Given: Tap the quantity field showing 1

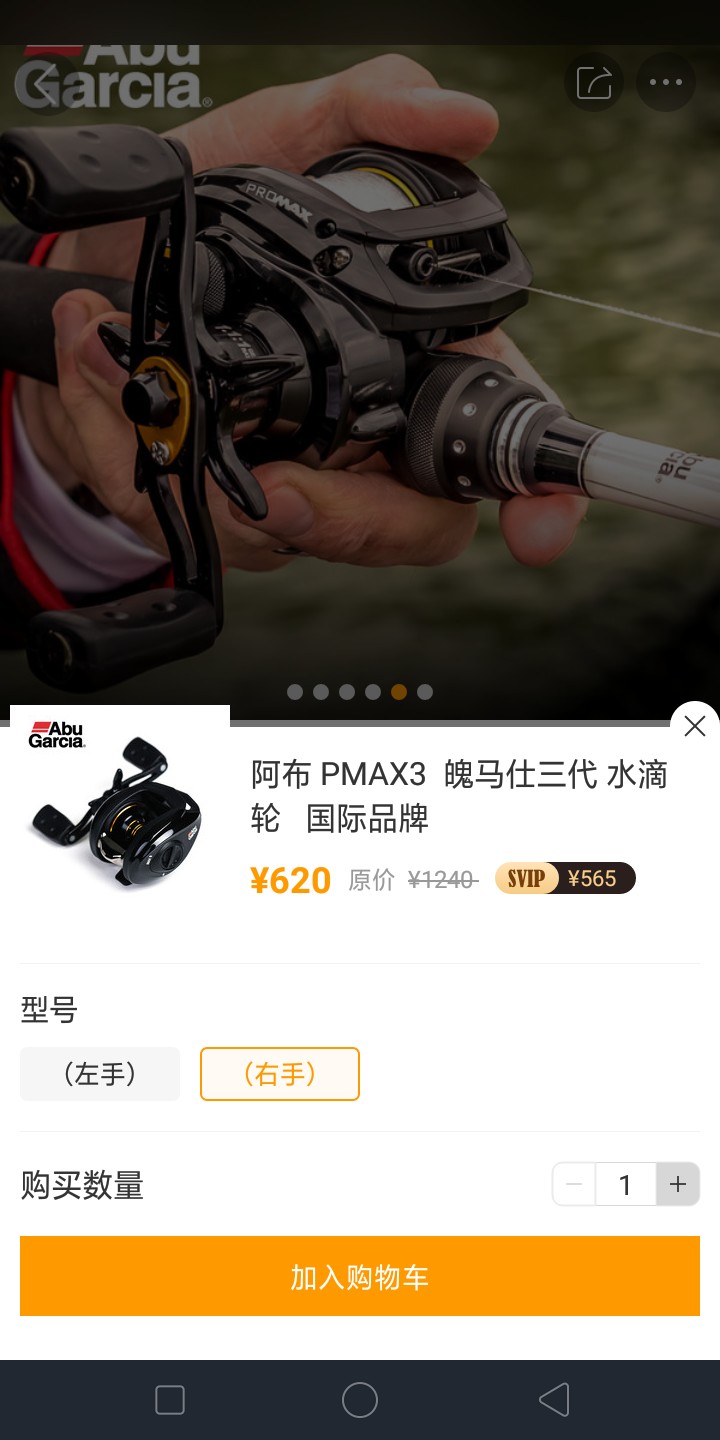Looking at the screenshot, I should tap(625, 1183).
